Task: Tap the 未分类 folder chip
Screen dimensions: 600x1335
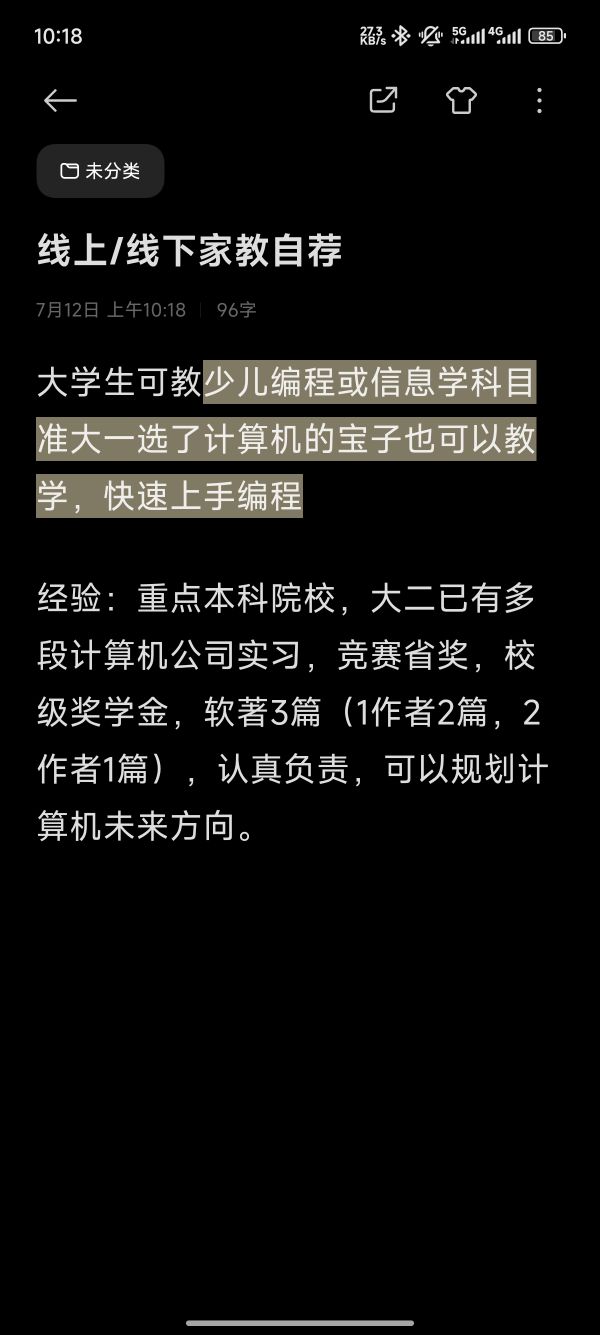Action: tap(100, 171)
